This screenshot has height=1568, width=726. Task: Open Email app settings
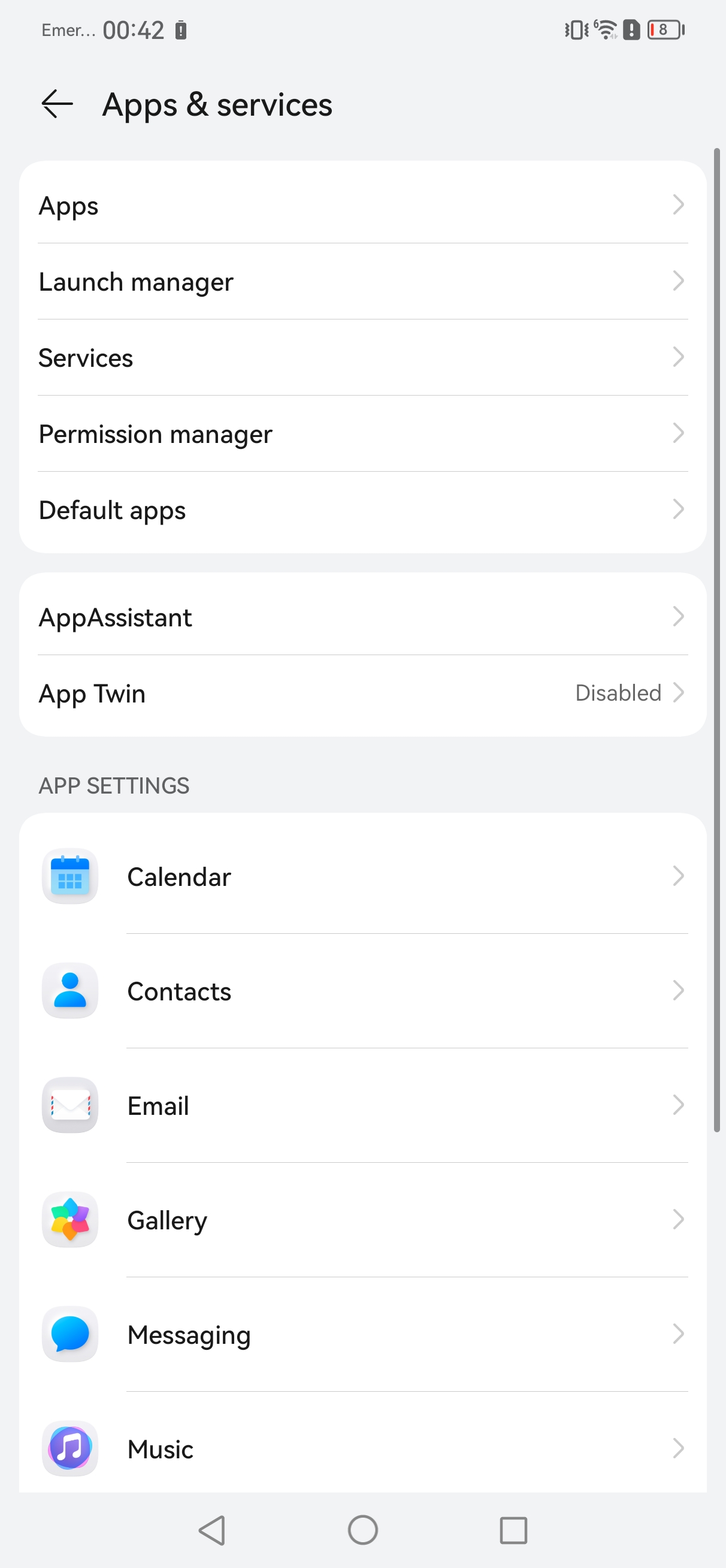362,1105
